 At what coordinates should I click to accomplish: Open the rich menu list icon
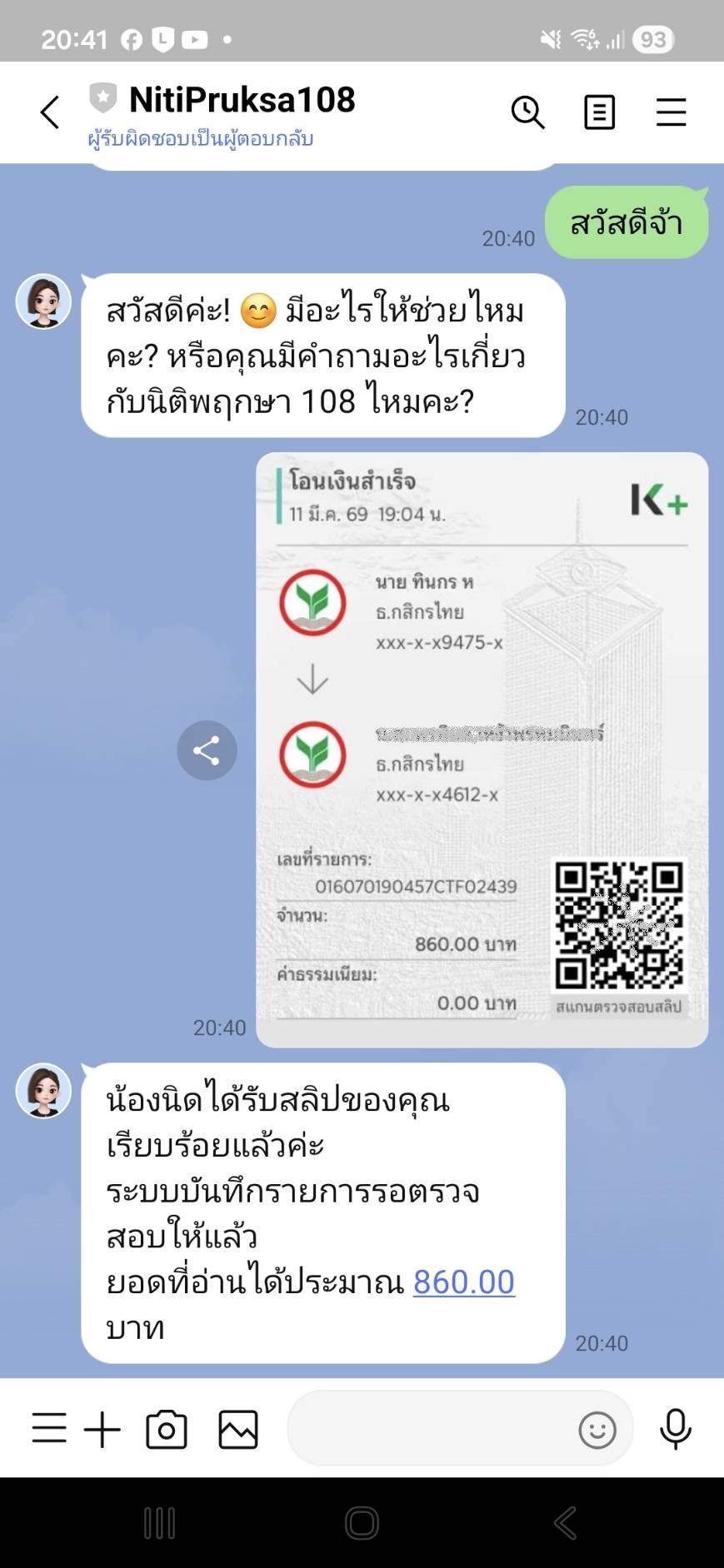click(x=49, y=1429)
